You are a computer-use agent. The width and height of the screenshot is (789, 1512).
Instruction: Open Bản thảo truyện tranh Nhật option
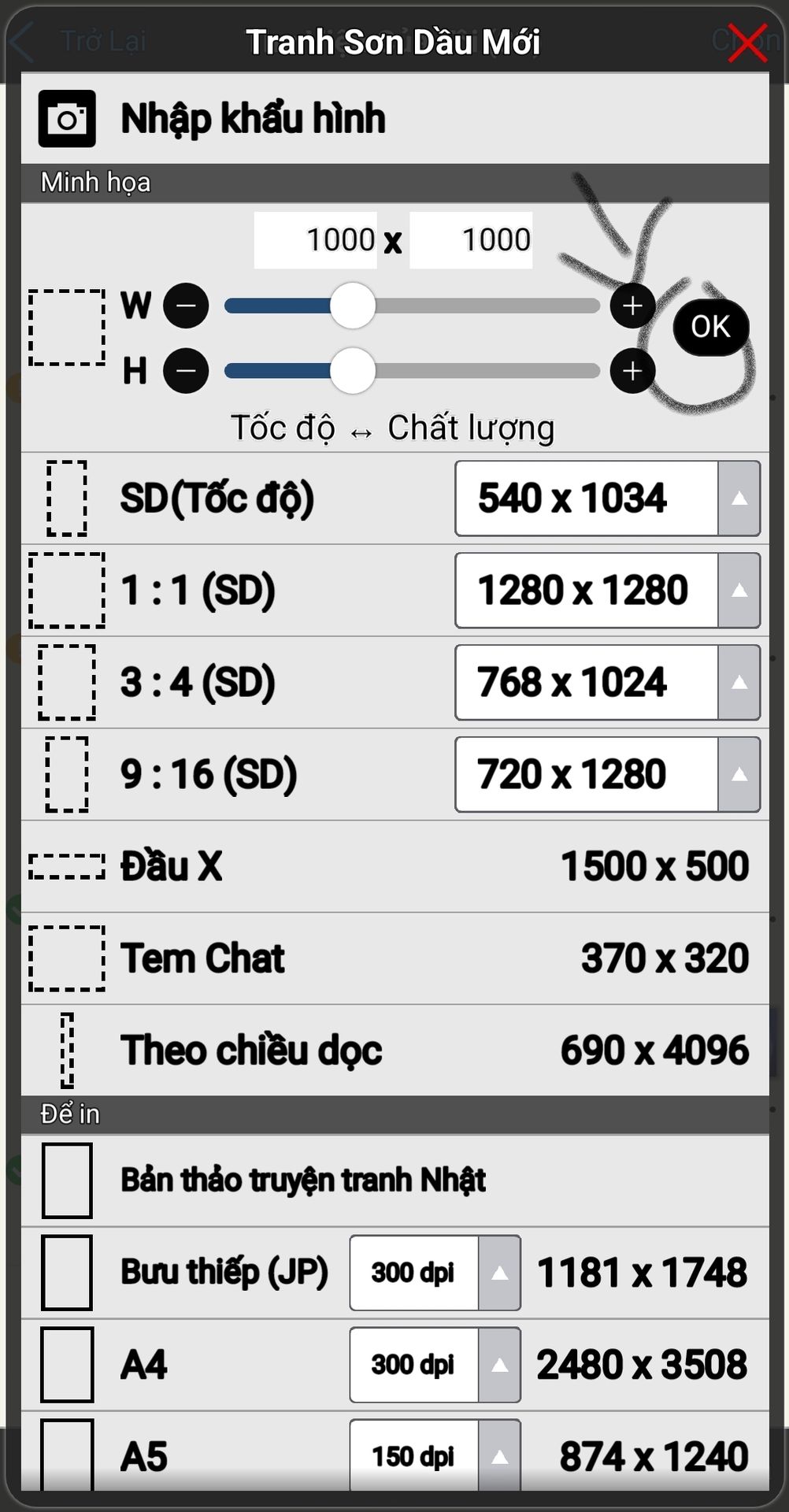click(x=395, y=1180)
